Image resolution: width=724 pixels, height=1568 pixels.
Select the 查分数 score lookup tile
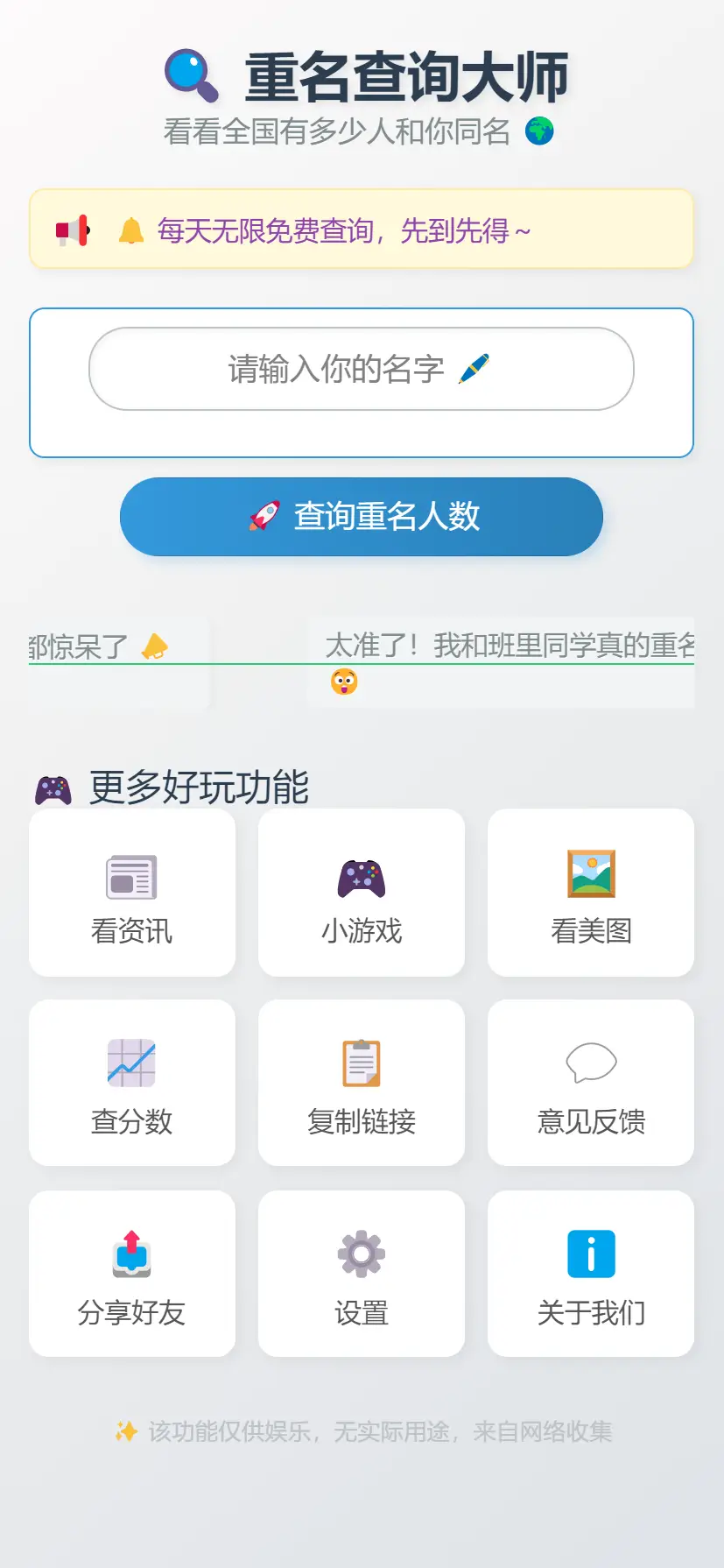[x=132, y=1083]
